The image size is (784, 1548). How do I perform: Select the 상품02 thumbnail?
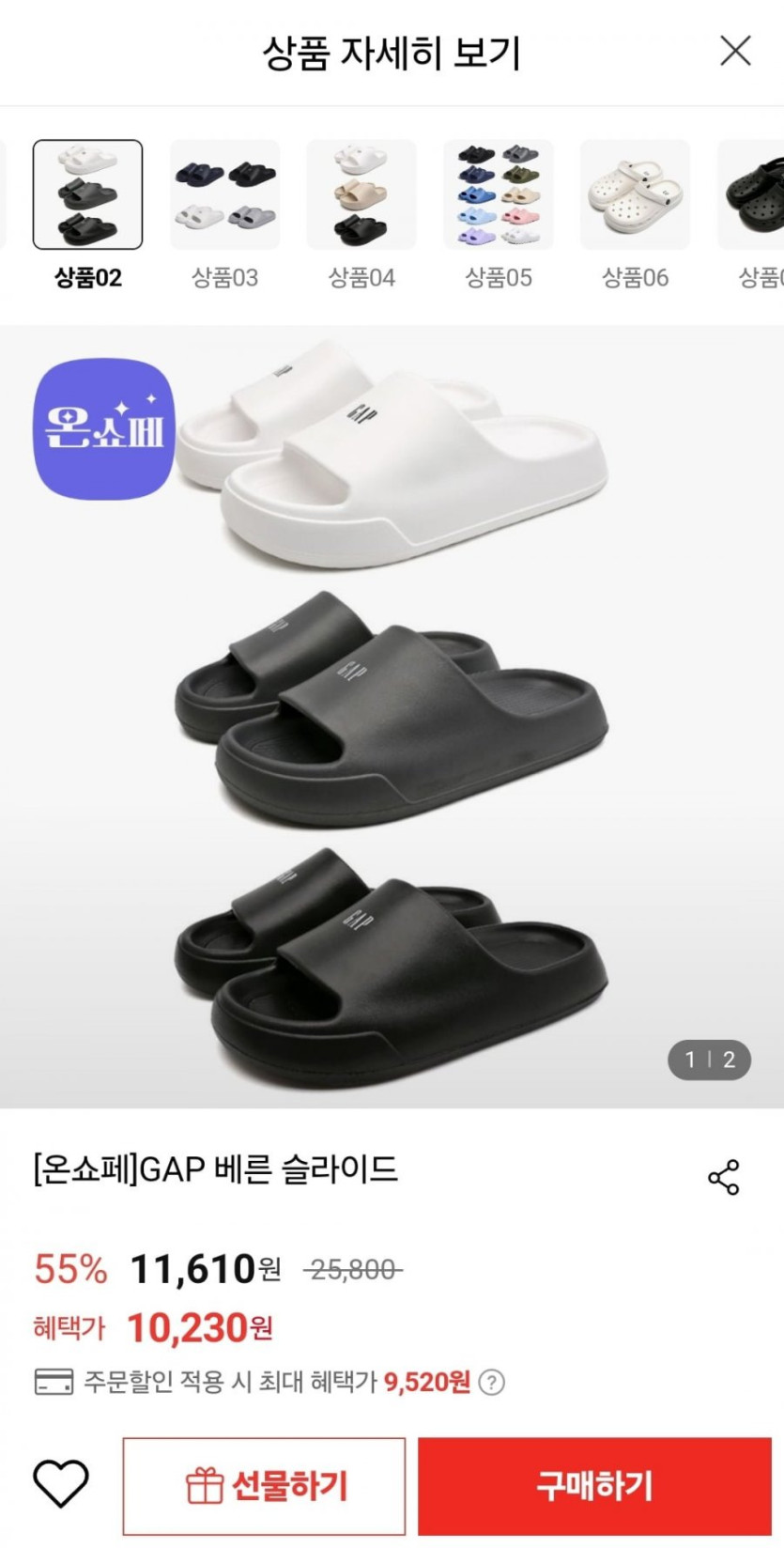[88, 195]
